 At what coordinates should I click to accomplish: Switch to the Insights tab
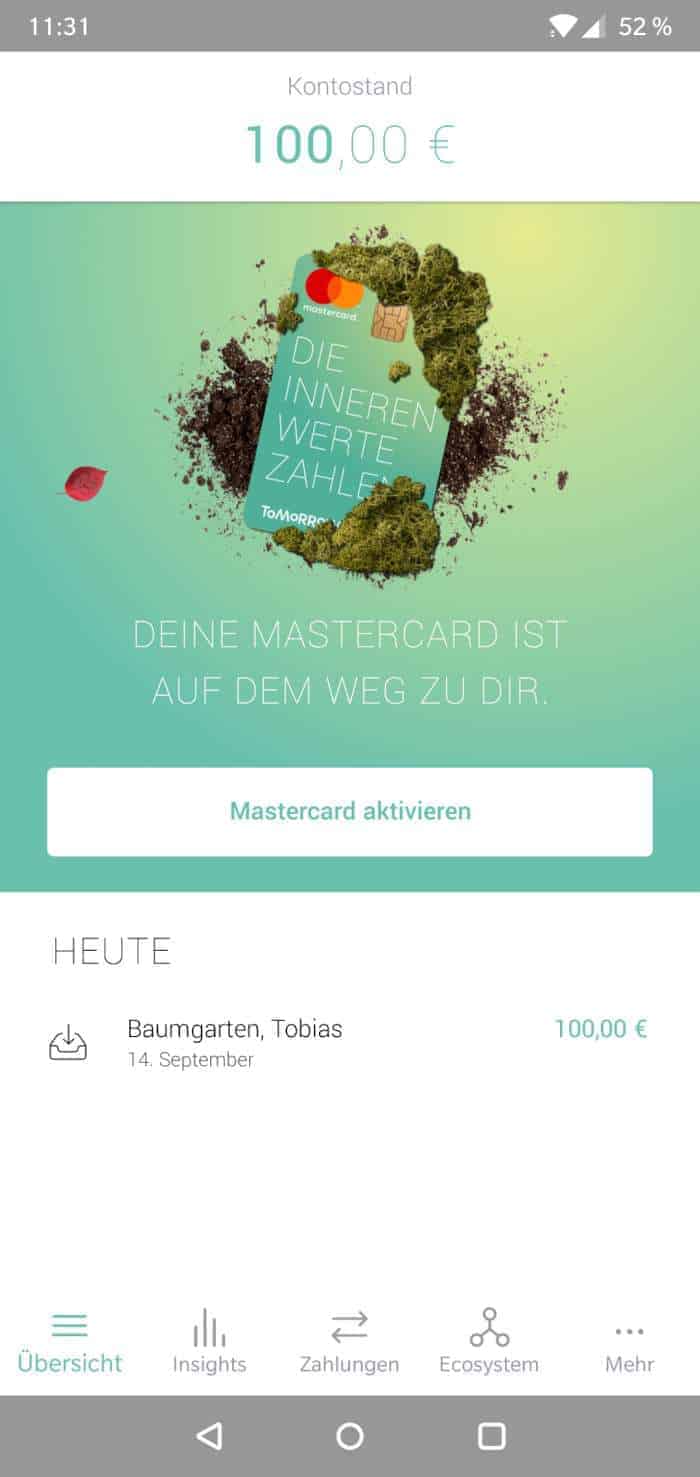click(210, 1341)
